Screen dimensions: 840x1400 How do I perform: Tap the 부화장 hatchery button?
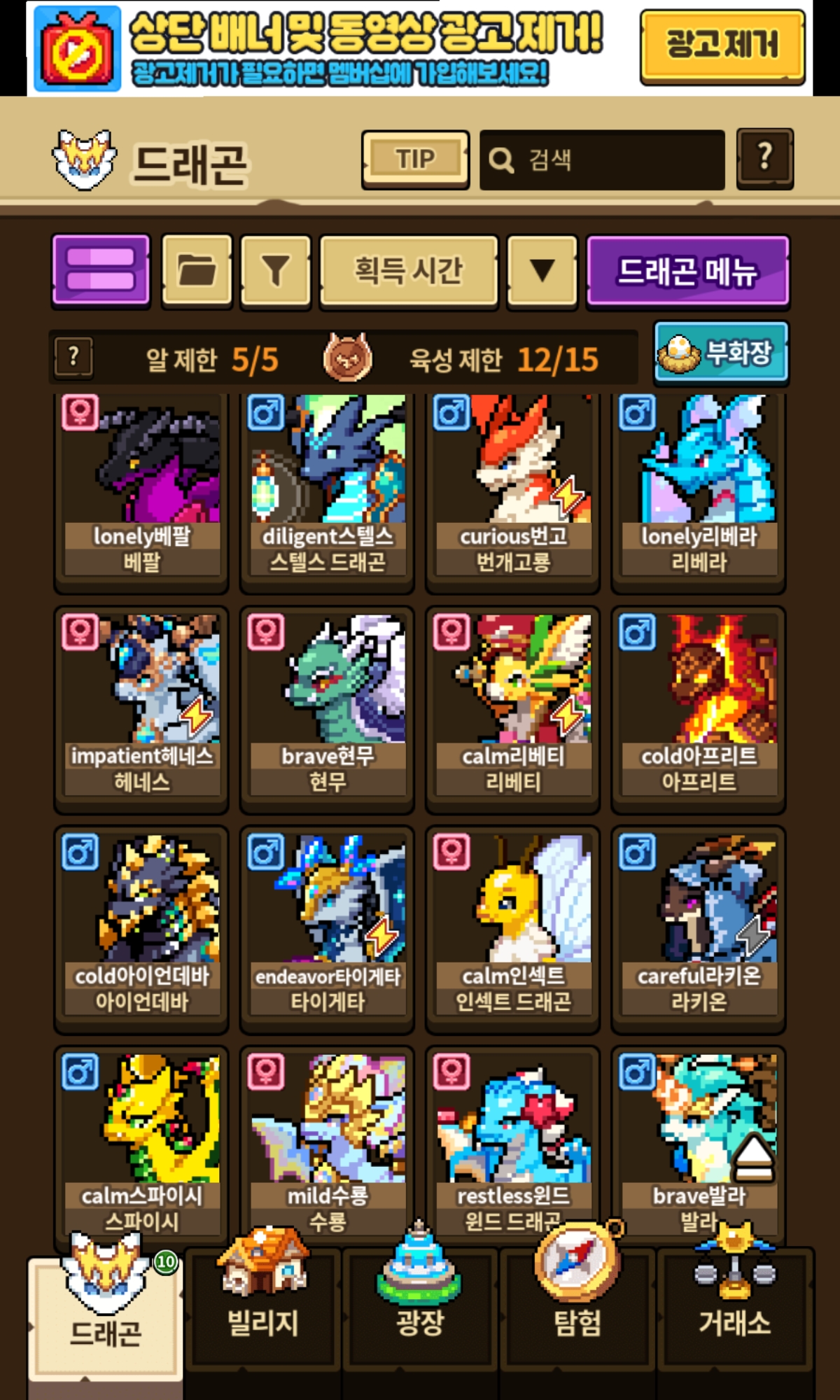721,352
